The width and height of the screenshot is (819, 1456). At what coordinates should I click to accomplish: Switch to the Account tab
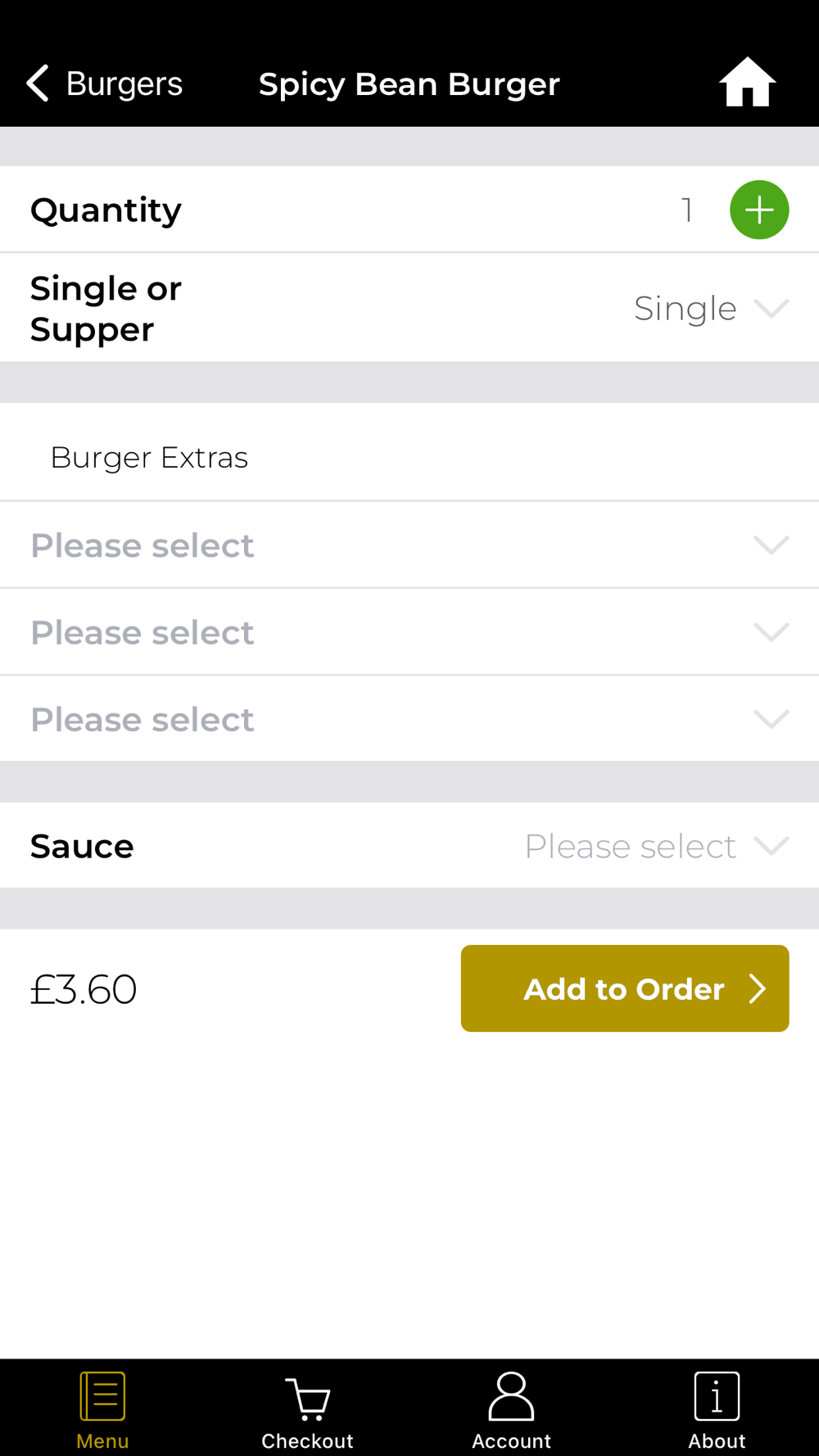click(512, 1410)
